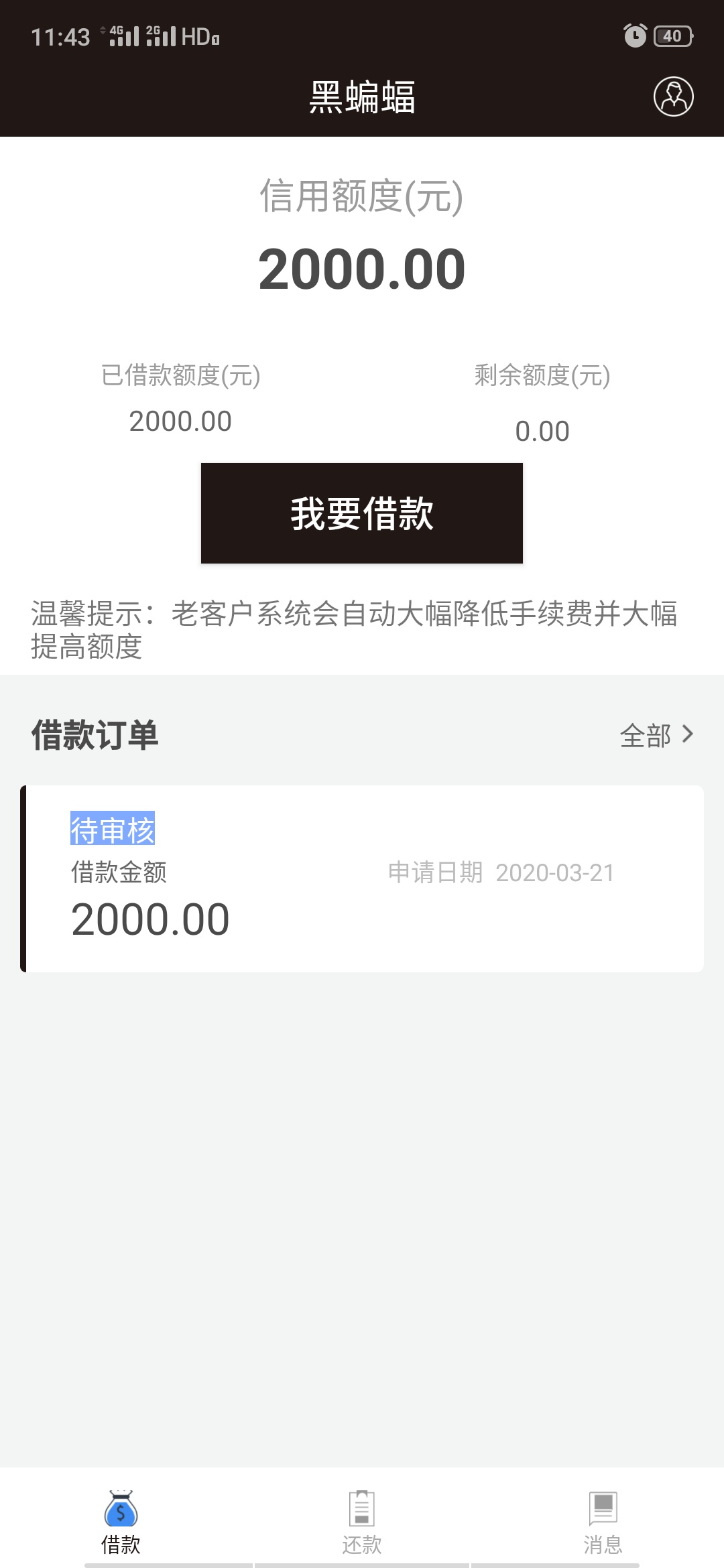Open the 待审核 loan order card

[362, 878]
